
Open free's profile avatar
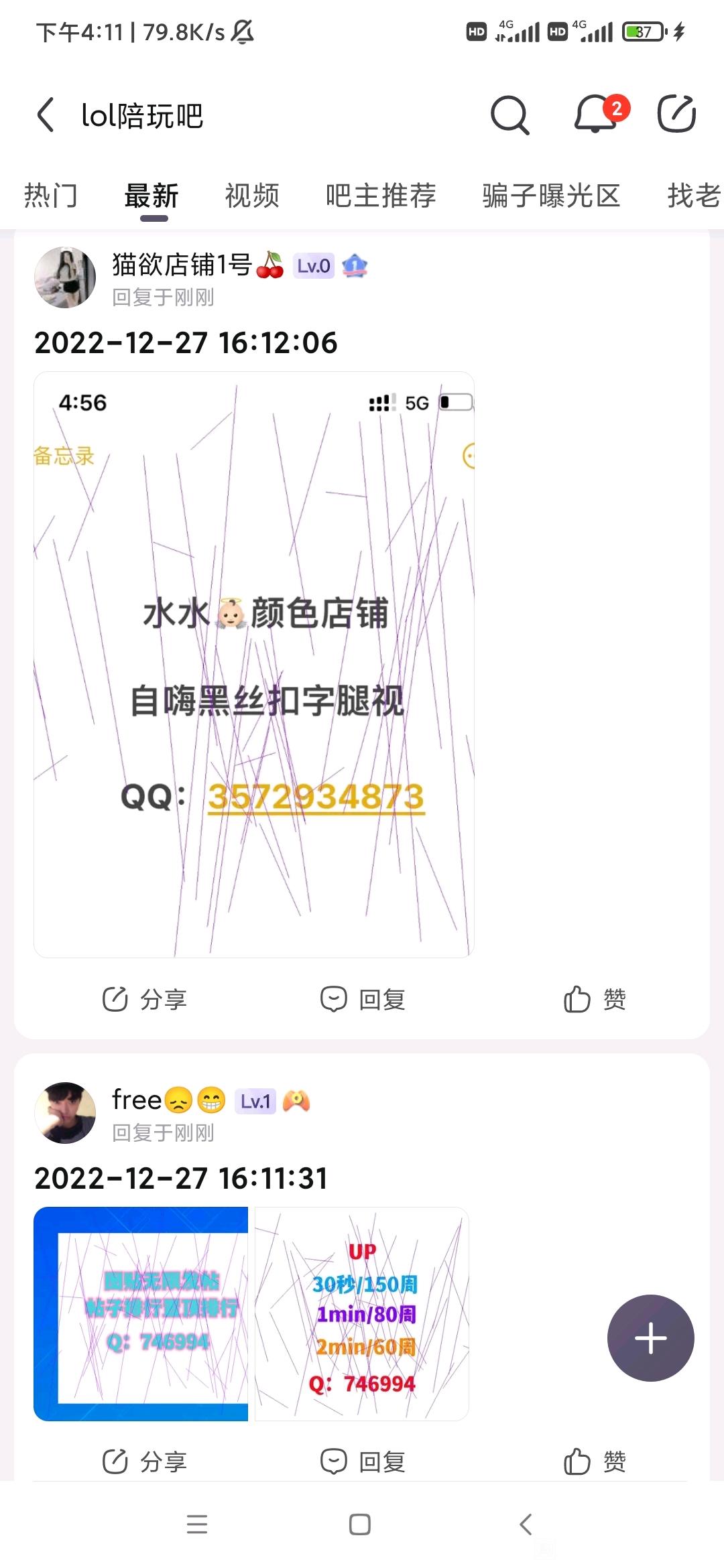[x=65, y=1113]
